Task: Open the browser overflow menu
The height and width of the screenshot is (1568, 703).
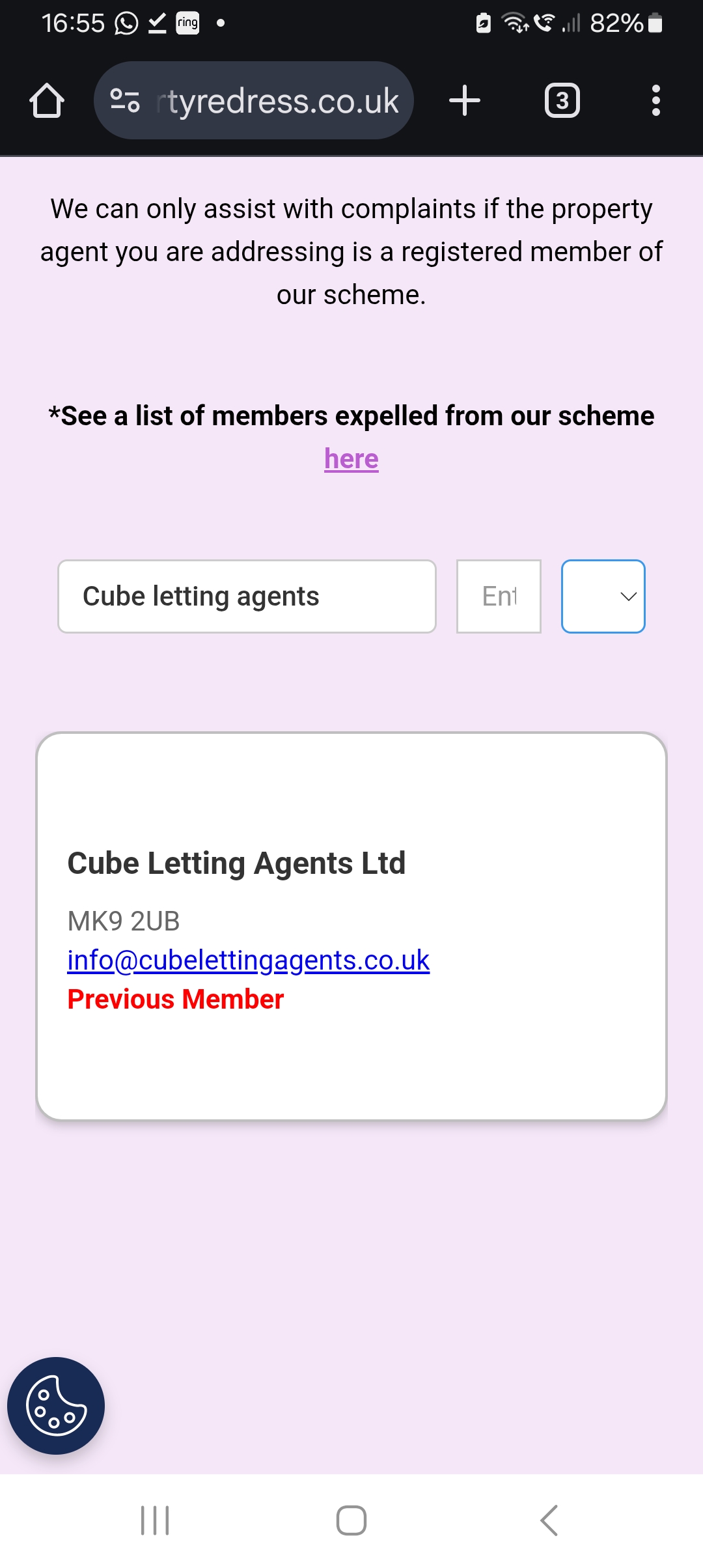Action: [655, 101]
